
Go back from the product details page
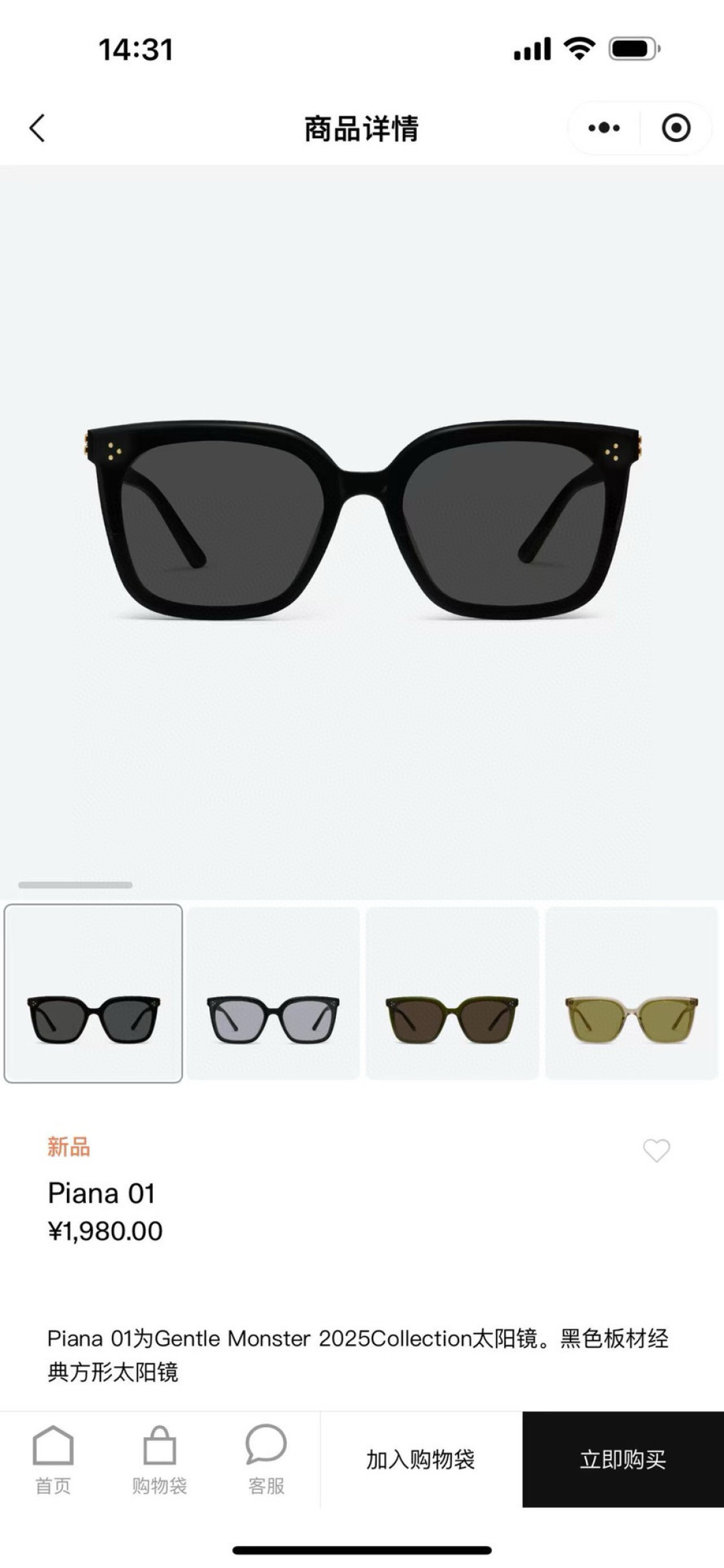38,128
